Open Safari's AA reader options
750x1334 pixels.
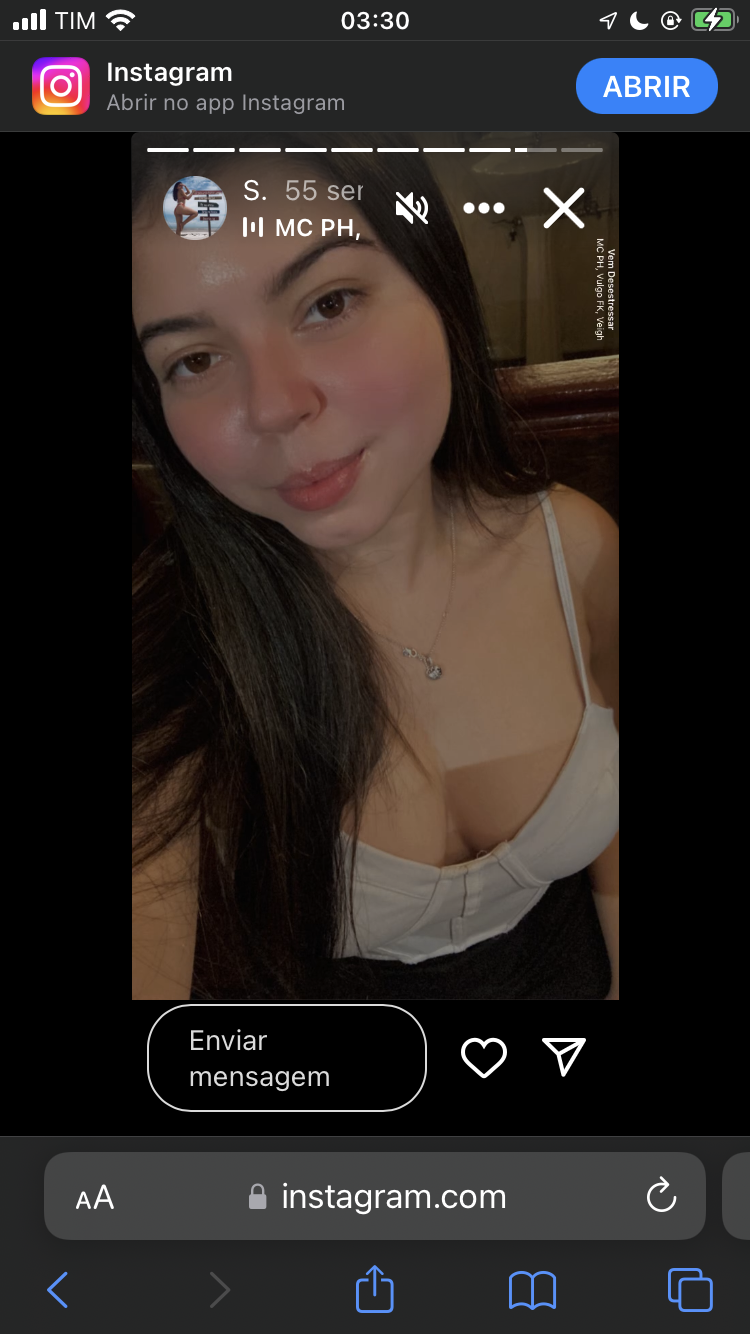point(95,1197)
